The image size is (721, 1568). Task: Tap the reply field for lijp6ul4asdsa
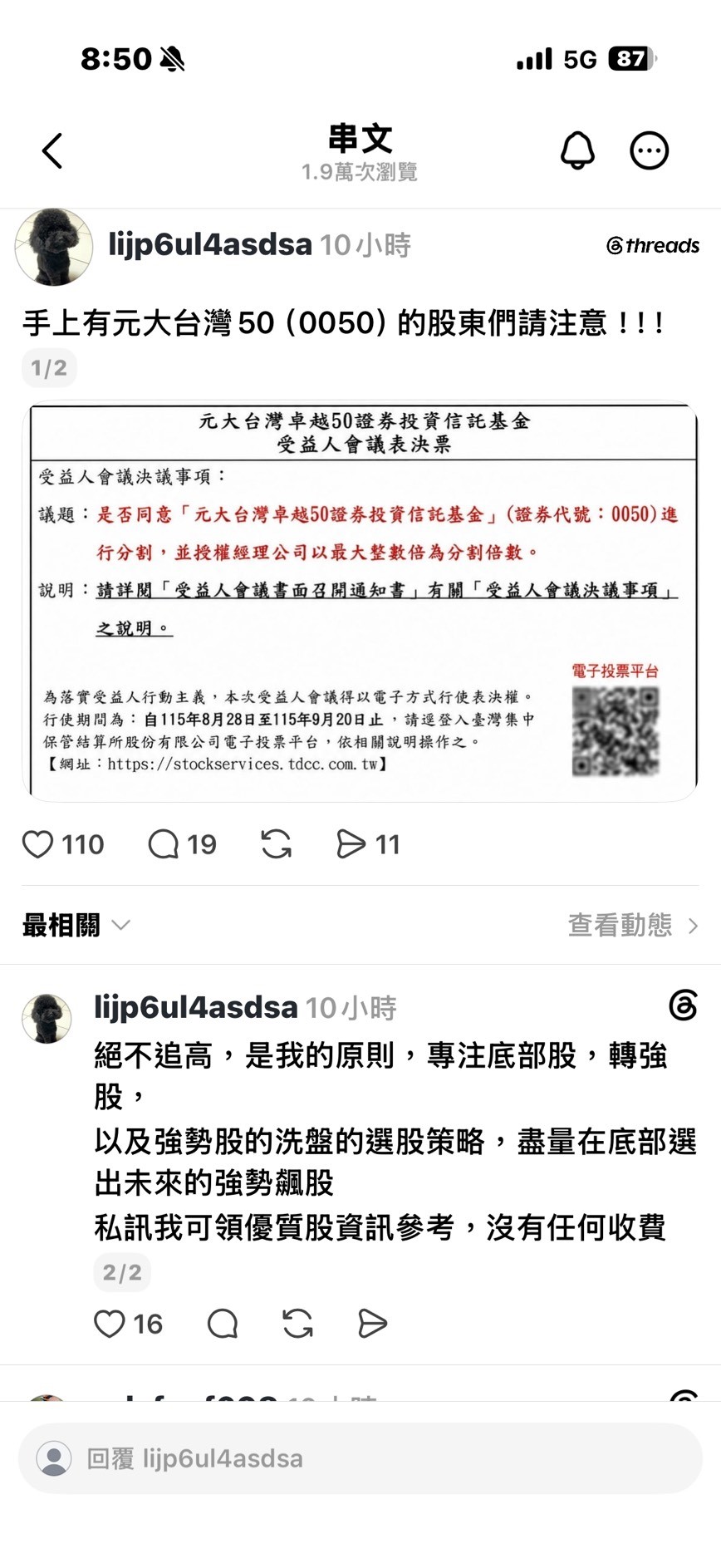360,1458
